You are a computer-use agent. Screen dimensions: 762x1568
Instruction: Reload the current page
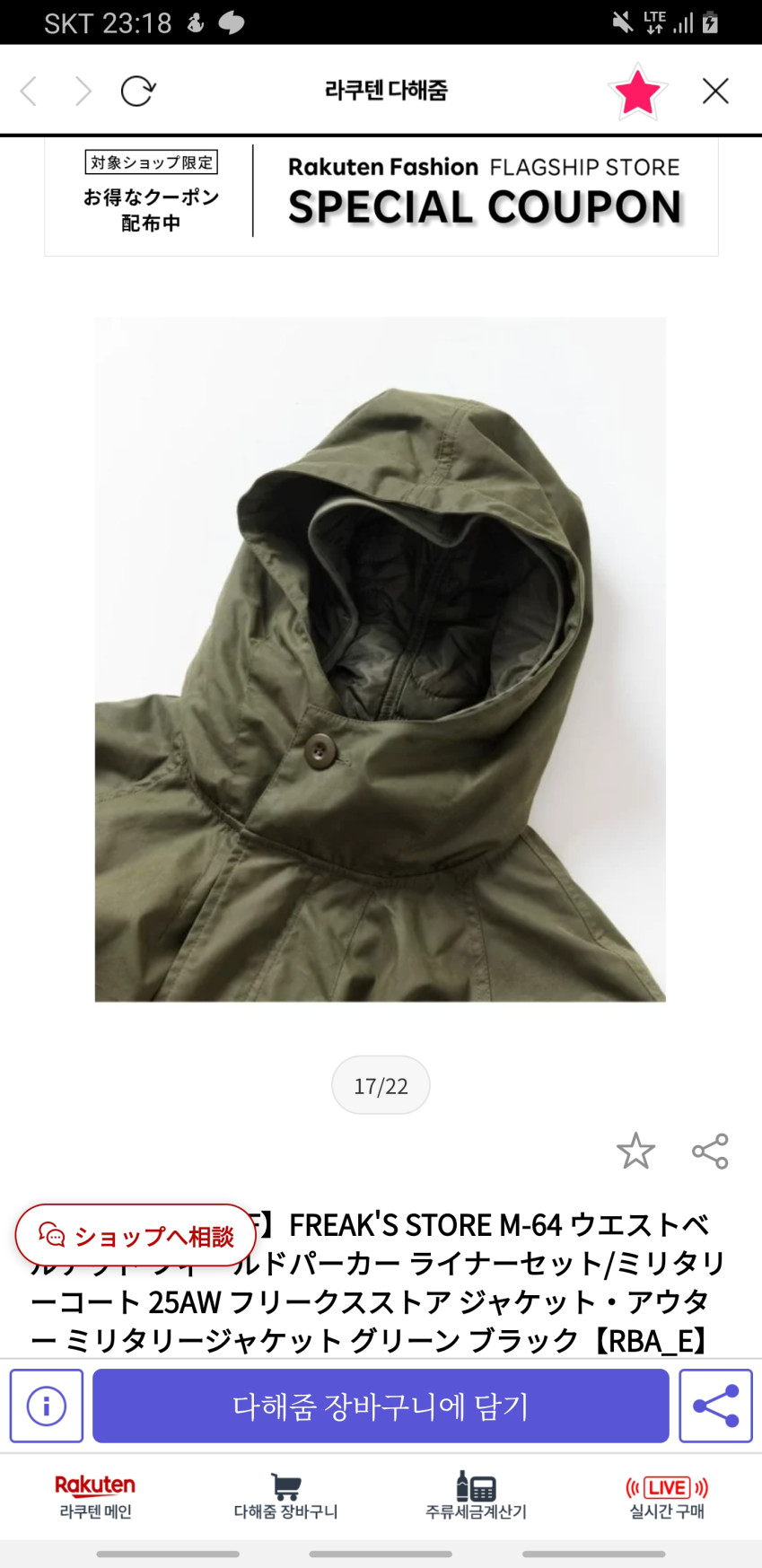[138, 91]
